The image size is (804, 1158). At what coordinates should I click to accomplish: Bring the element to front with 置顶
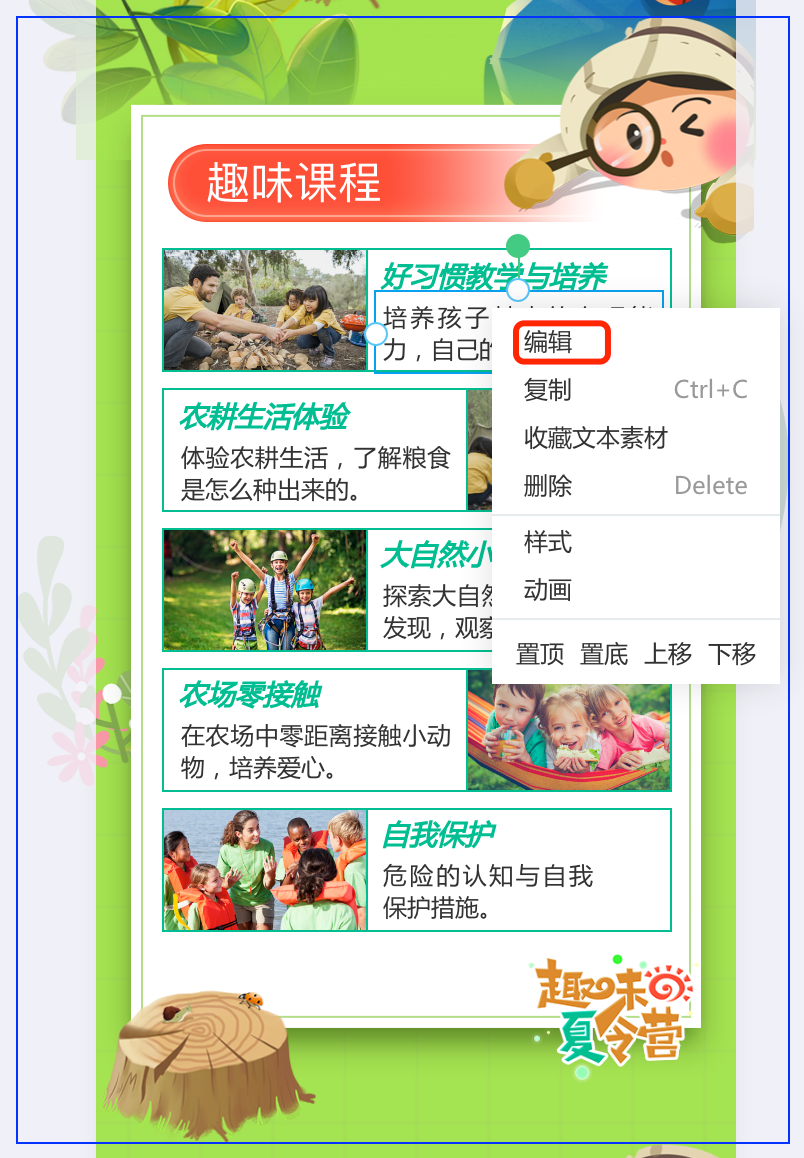pyautogui.click(x=540, y=654)
